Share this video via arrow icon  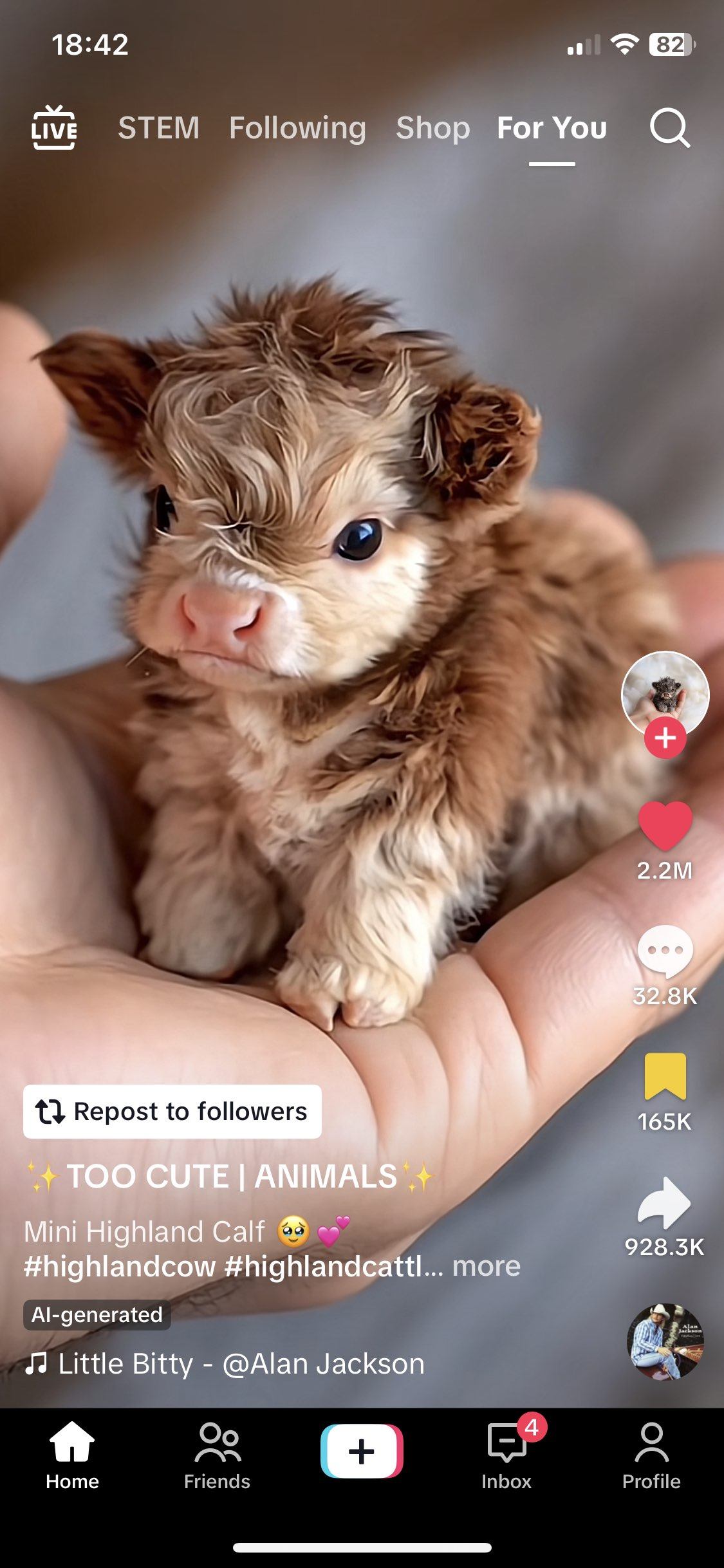pos(665,1202)
